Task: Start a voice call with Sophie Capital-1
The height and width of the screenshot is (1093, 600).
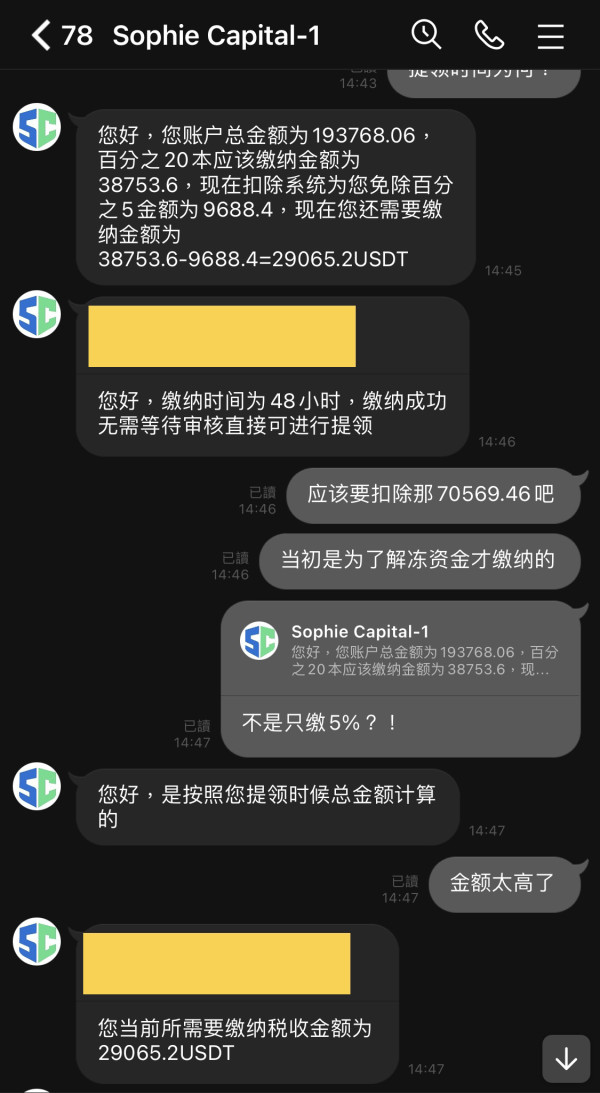Action: point(489,35)
